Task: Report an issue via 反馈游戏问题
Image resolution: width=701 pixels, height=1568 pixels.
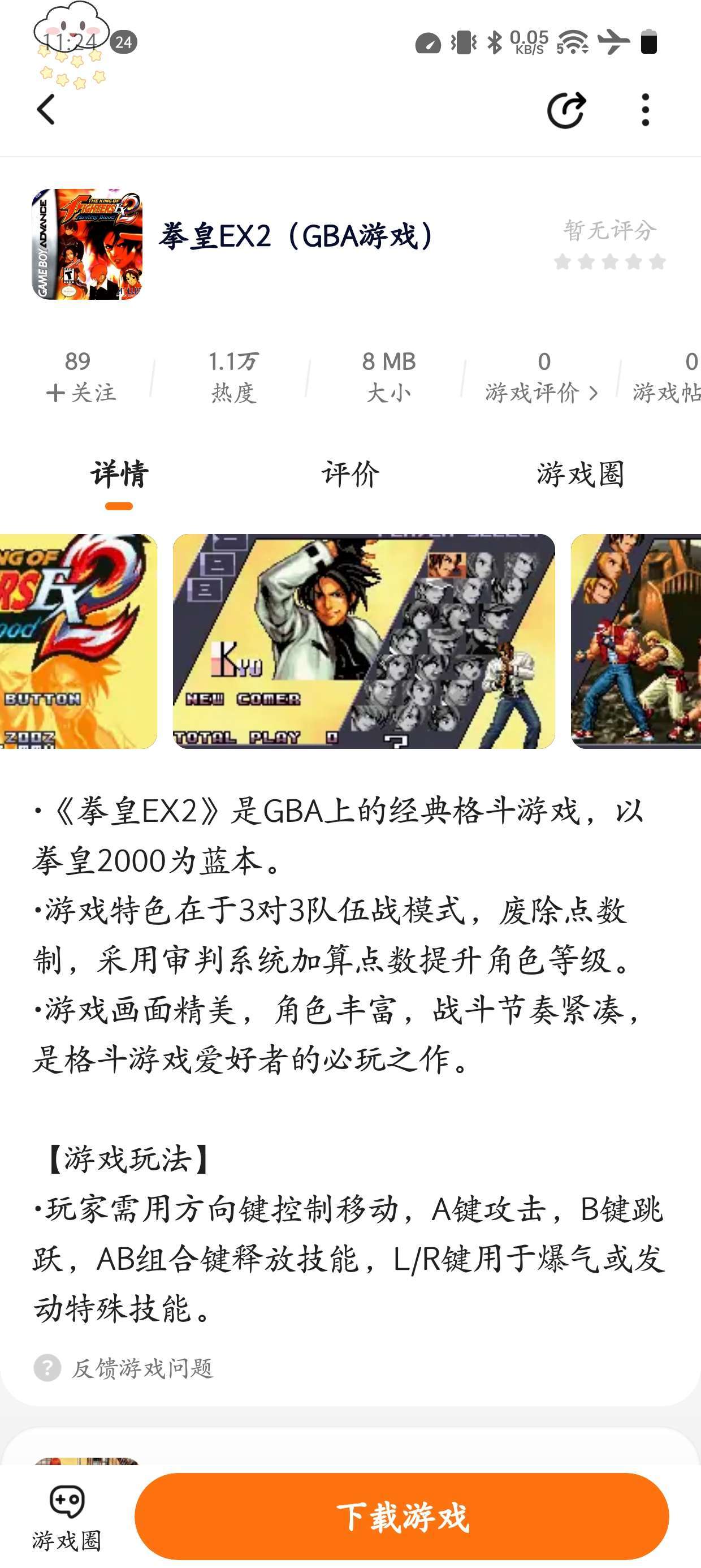Action: coord(141,1368)
